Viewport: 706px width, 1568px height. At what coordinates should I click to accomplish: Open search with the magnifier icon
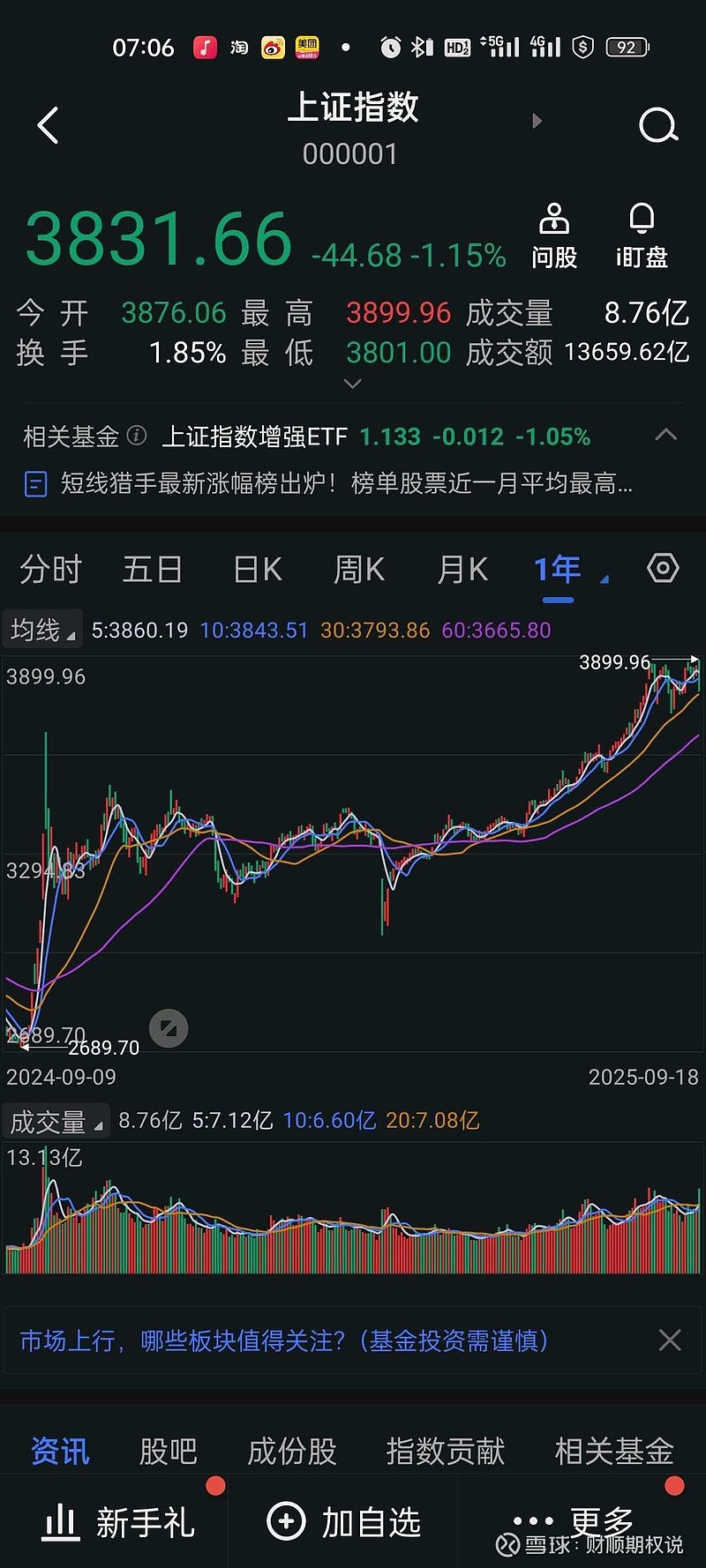657,124
